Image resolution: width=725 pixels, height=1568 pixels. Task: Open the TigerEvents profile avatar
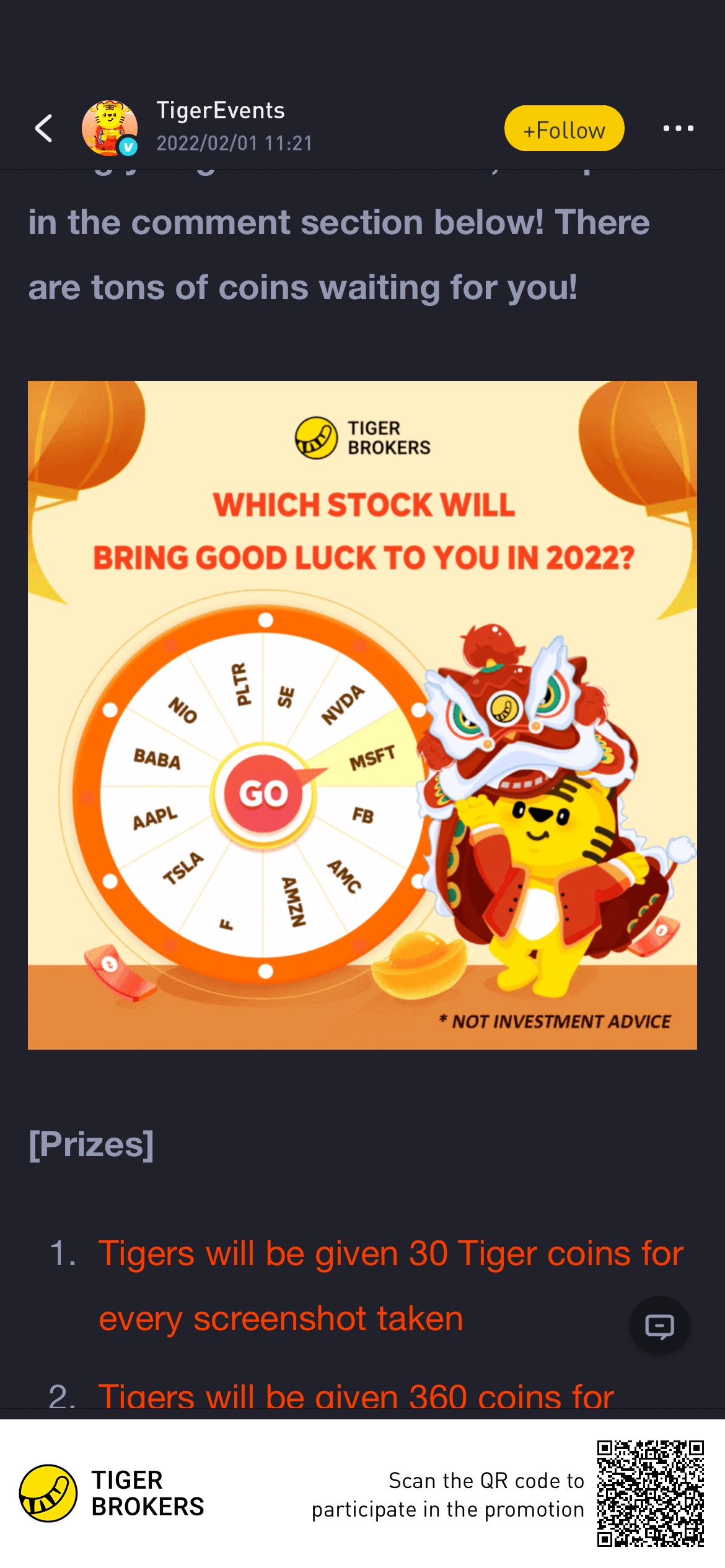pos(110,128)
